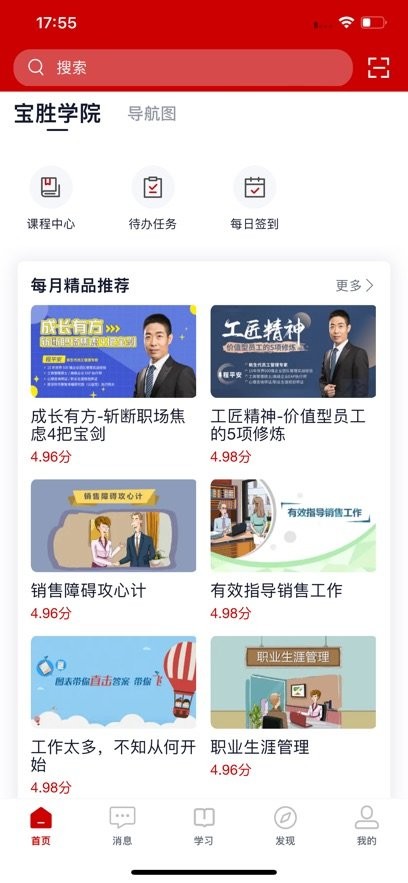Viewport: 408px width, 883px height.
Task: Open the 我的 profile tab
Action: click(366, 826)
